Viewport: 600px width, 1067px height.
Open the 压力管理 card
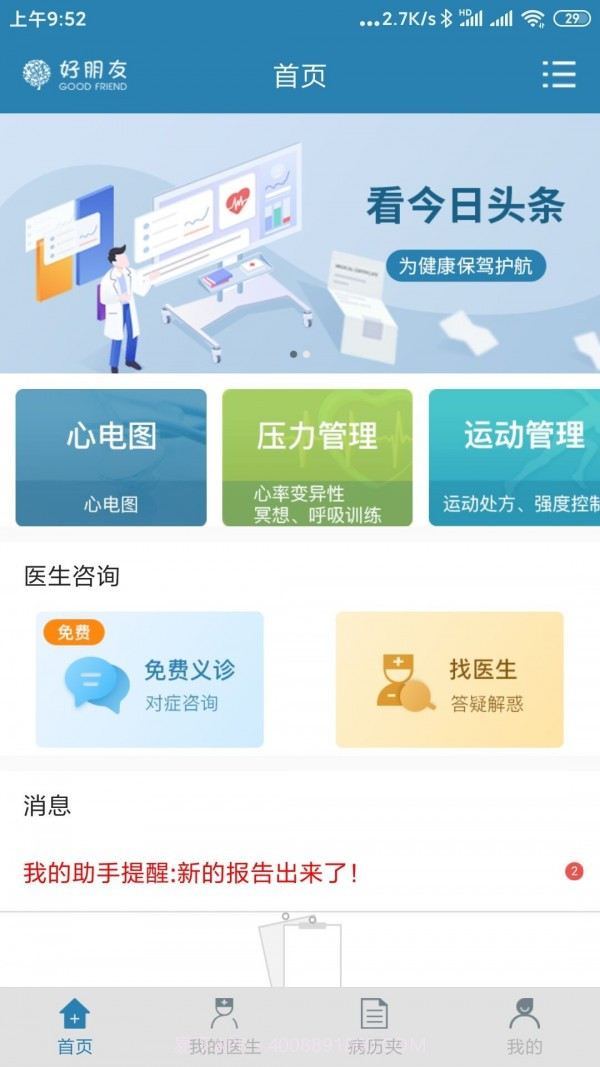click(317, 457)
